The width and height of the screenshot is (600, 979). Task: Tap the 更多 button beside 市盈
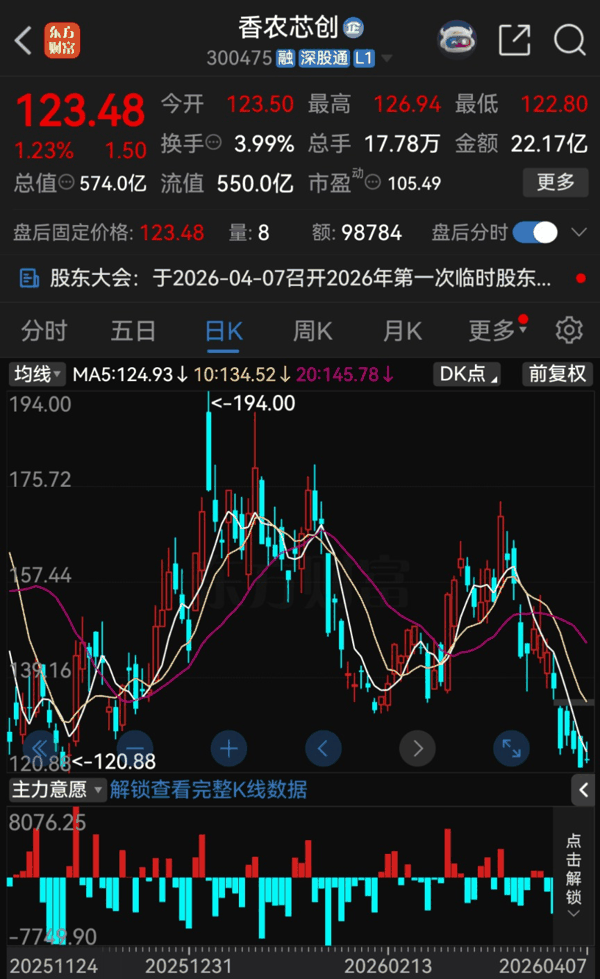pyautogui.click(x=555, y=182)
